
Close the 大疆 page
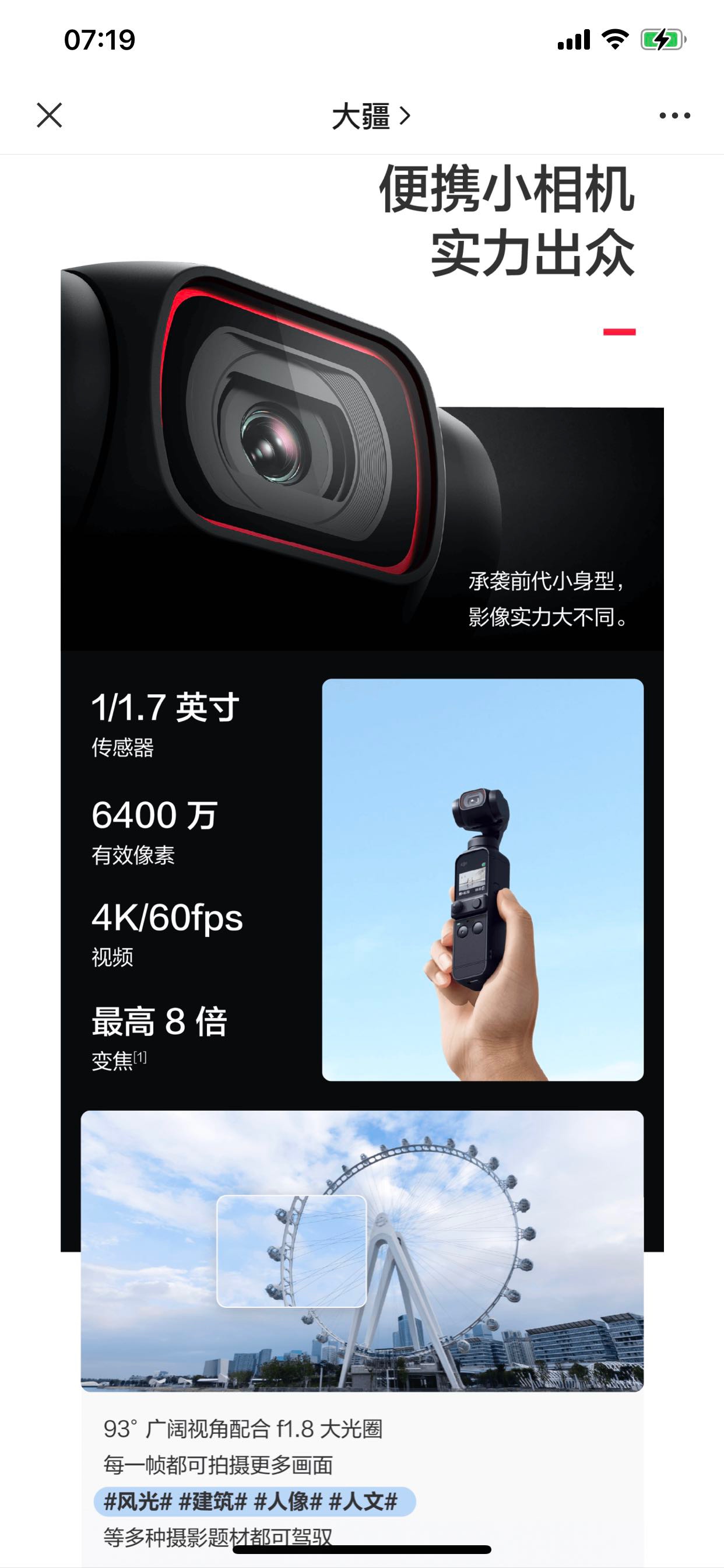pyautogui.click(x=50, y=115)
